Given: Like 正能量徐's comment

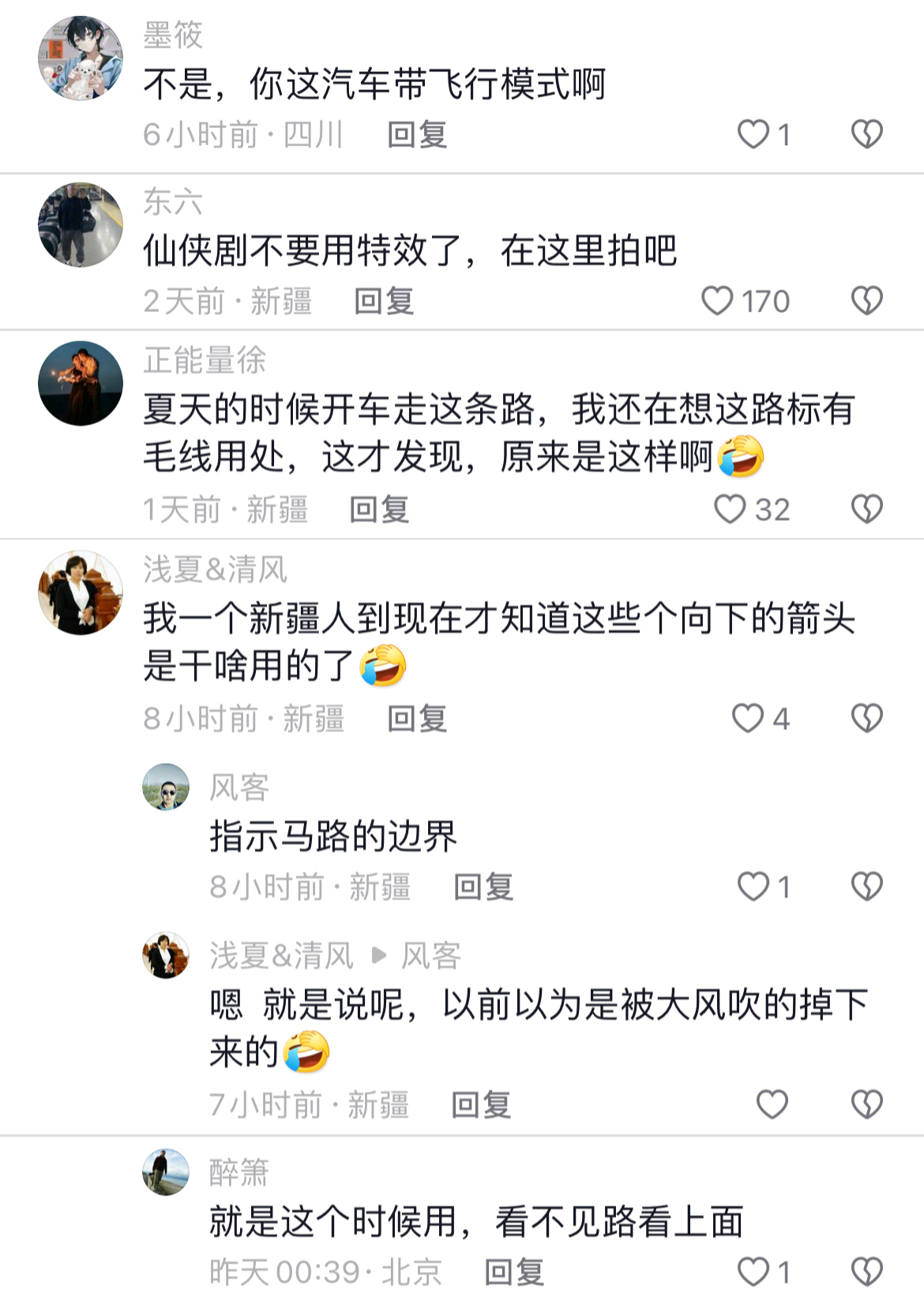Looking at the screenshot, I should 730,509.
